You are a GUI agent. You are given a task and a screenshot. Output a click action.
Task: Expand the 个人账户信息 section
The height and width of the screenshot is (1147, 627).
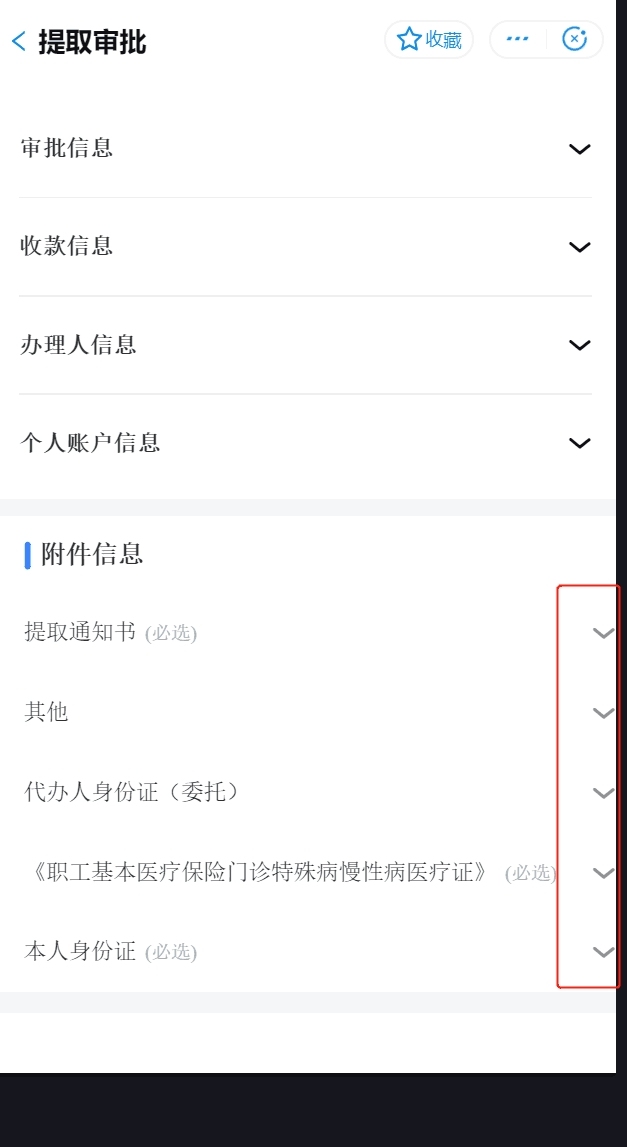579,443
